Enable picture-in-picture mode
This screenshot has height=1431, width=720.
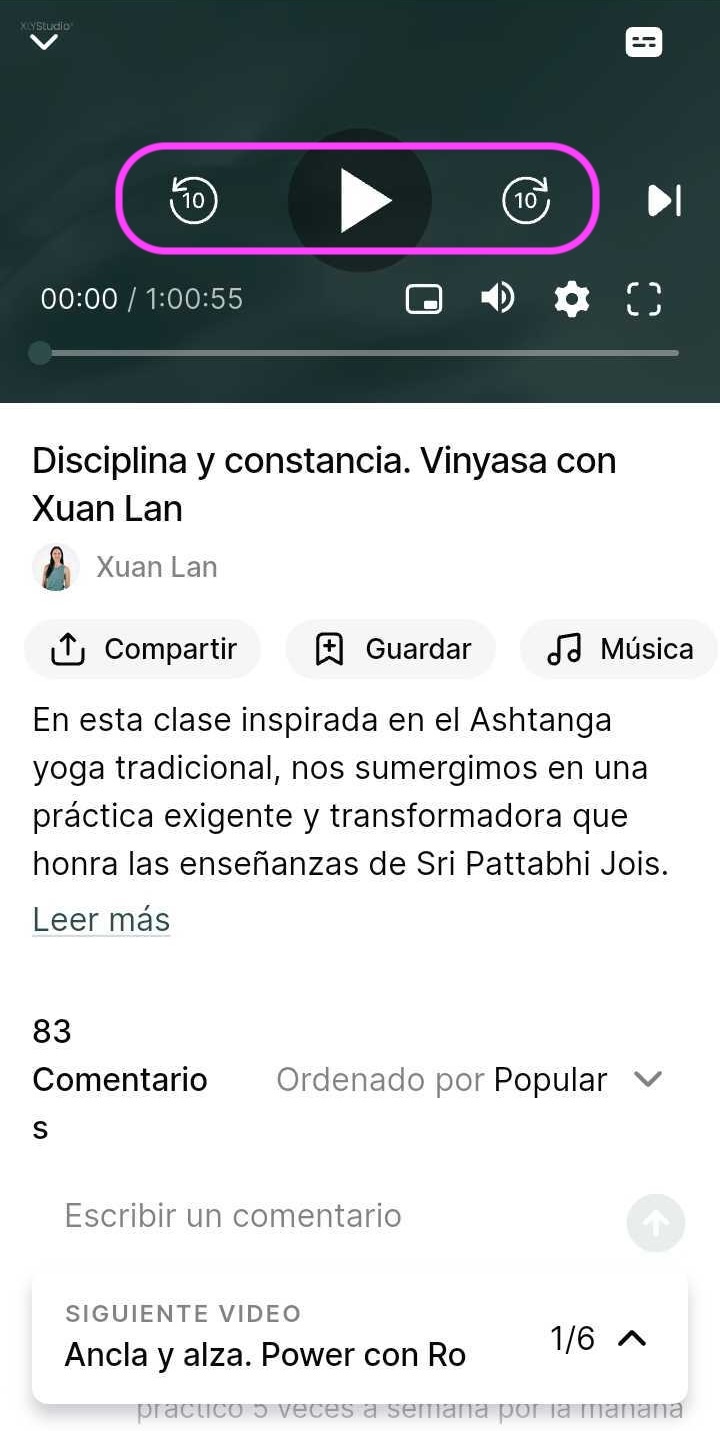tap(424, 299)
